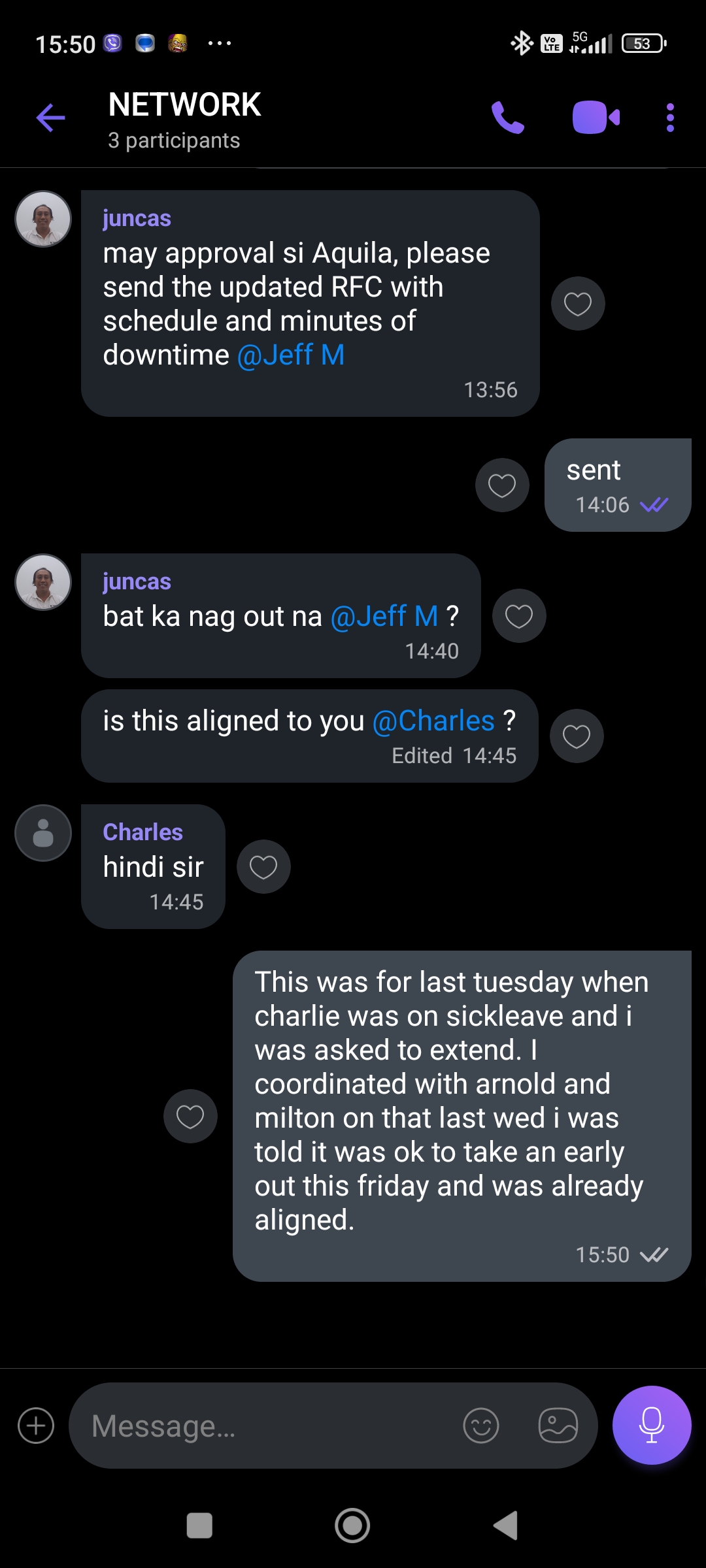Like Charles's 'hindi sir' message
Viewport: 706px width, 1568px height.
263,867
